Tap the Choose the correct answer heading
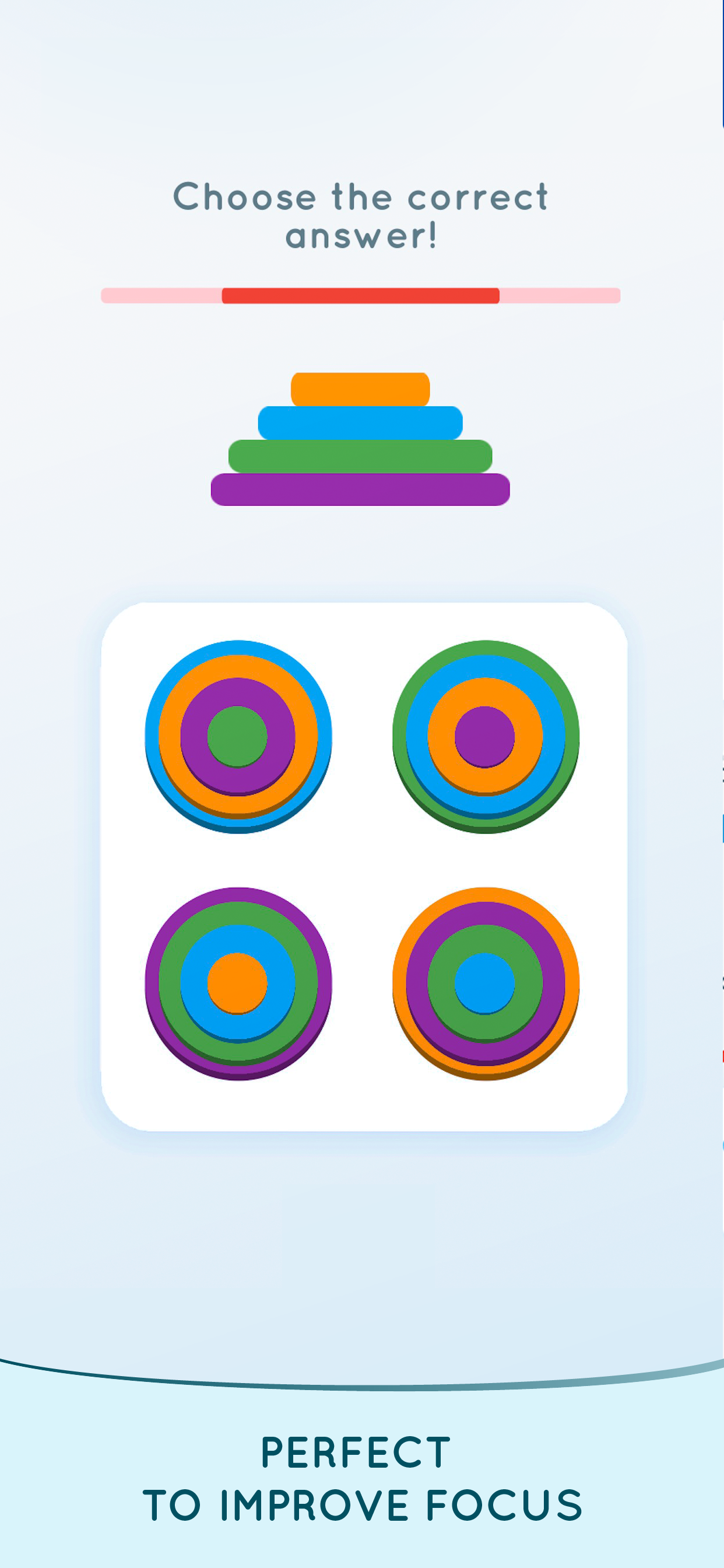The height and width of the screenshot is (1568, 724). tap(361, 213)
